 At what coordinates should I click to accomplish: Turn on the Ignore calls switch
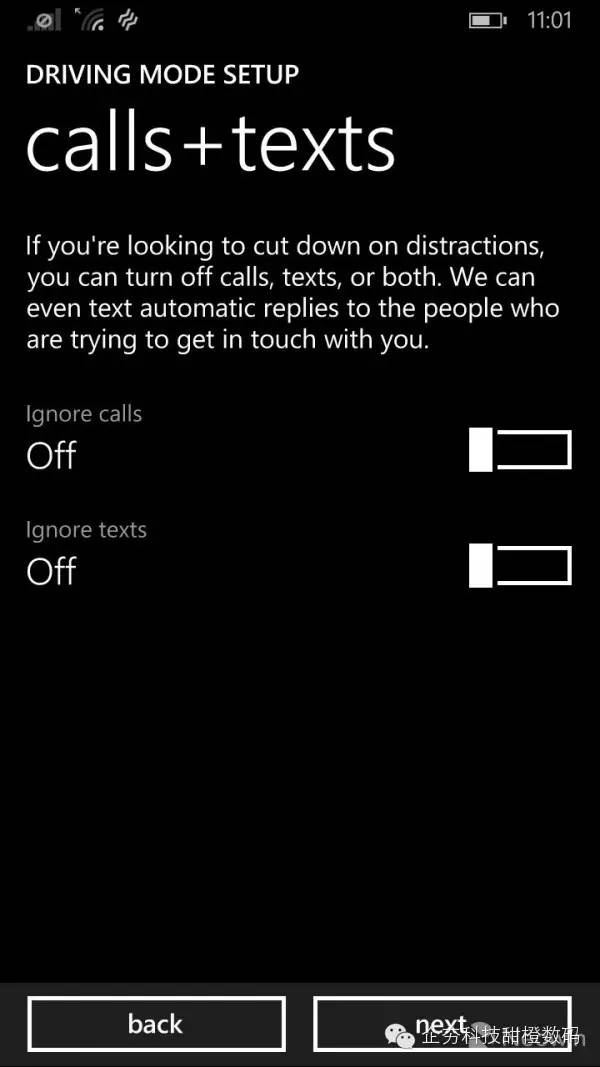tap(520, 450)
